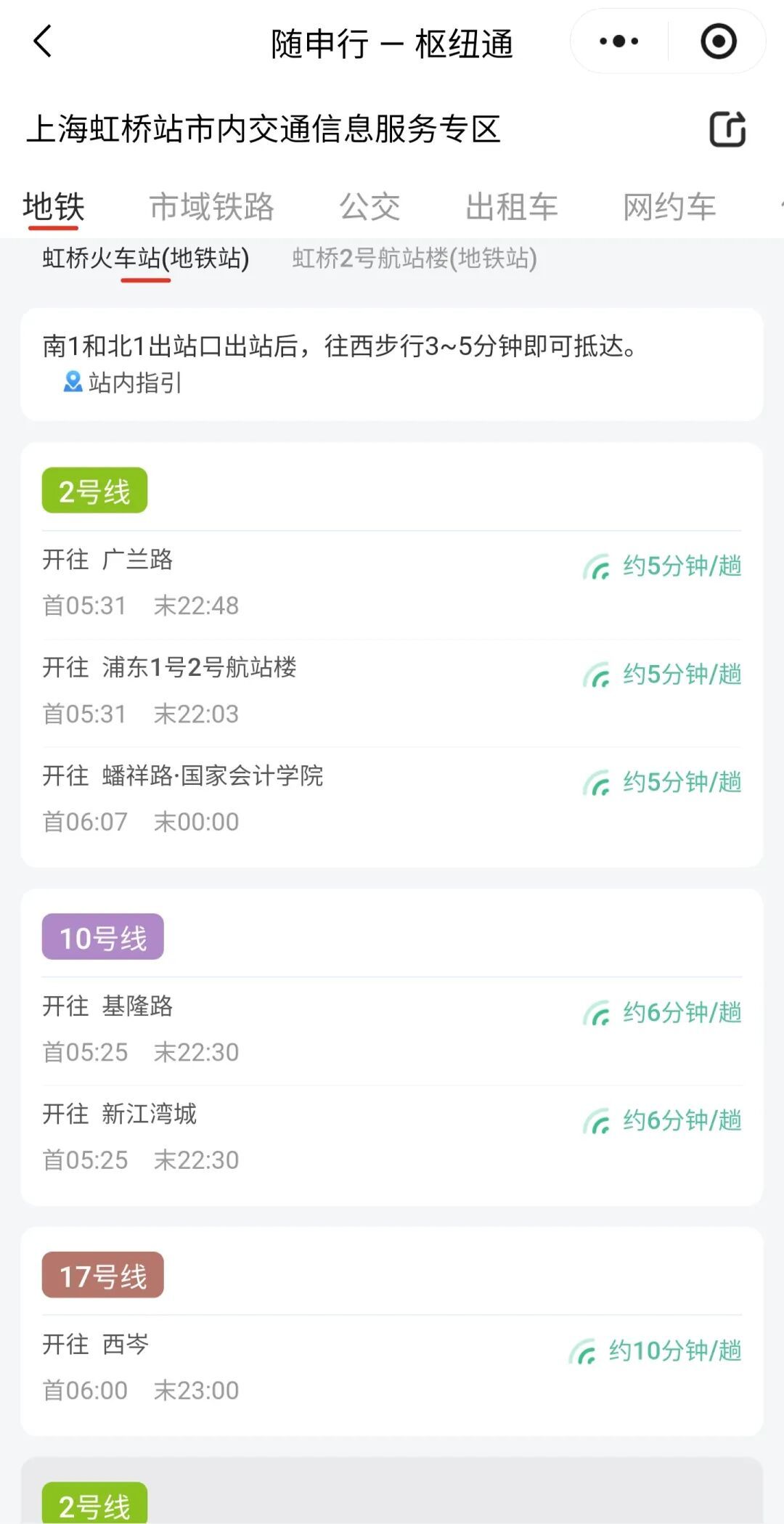Select 虹桥火车站(地铁站) sub-tab
The image size is (784, 1524).
146,258
